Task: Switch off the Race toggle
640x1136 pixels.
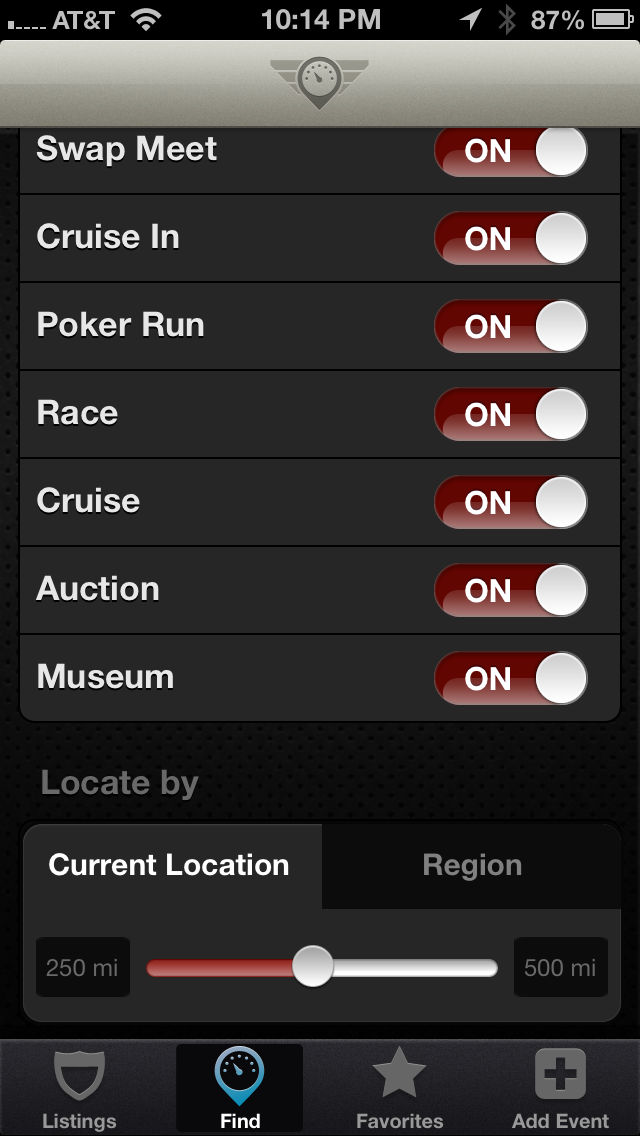Action: pyautogui.click(x=511, y=414)
